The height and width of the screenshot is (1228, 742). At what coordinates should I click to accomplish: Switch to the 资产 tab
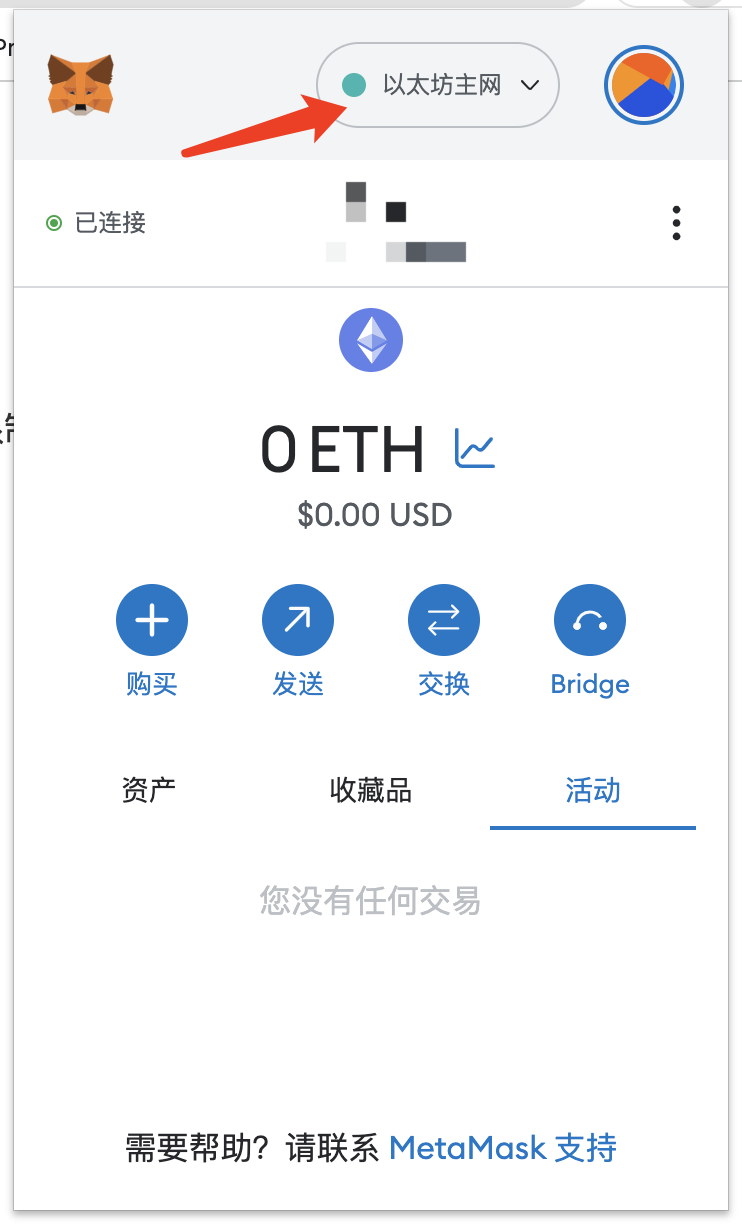coord(149,790)
